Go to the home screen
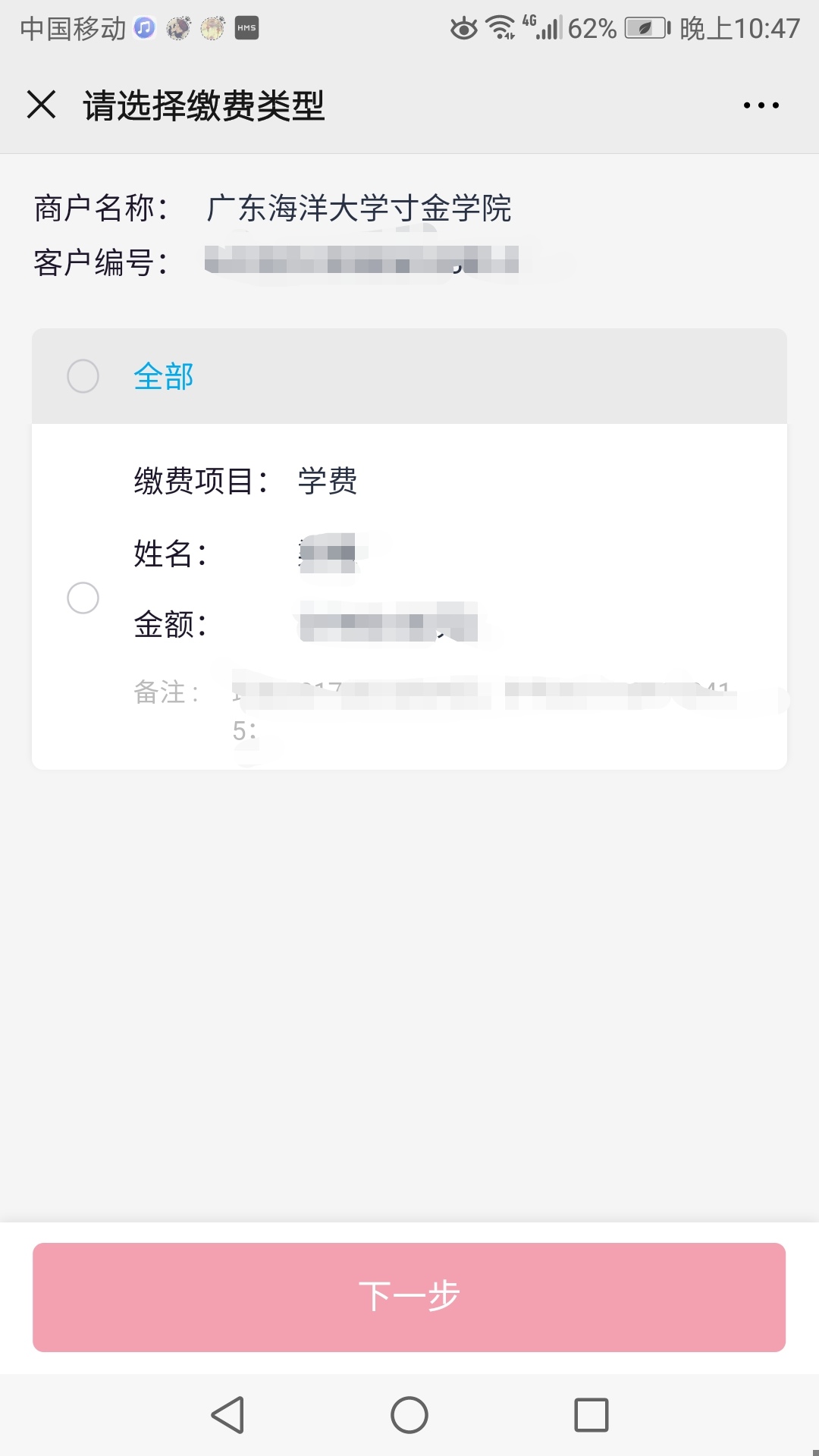819x1456 pixels. pos(409,1415)
